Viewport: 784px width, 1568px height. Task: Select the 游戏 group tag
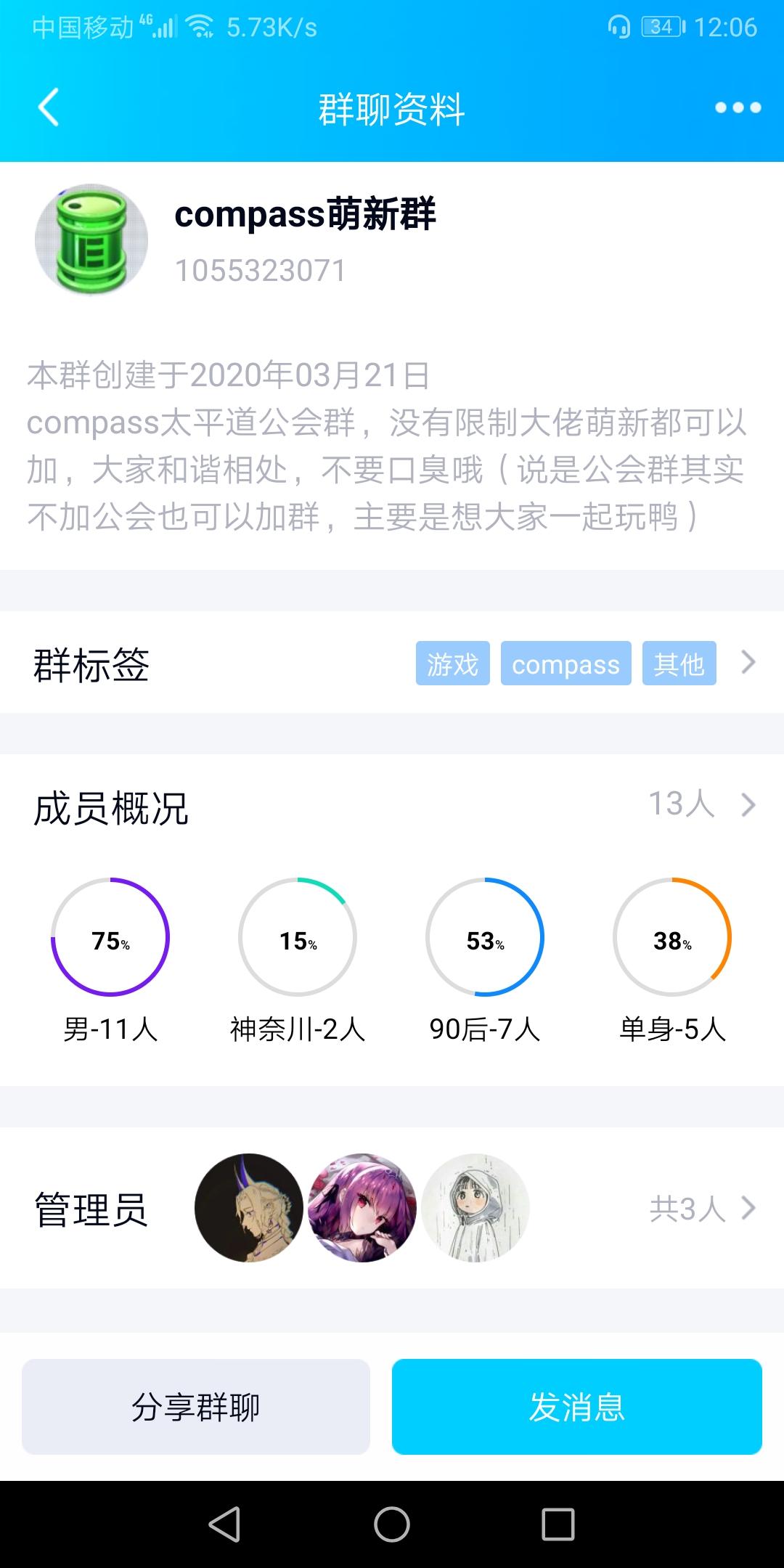coord(452,664)
